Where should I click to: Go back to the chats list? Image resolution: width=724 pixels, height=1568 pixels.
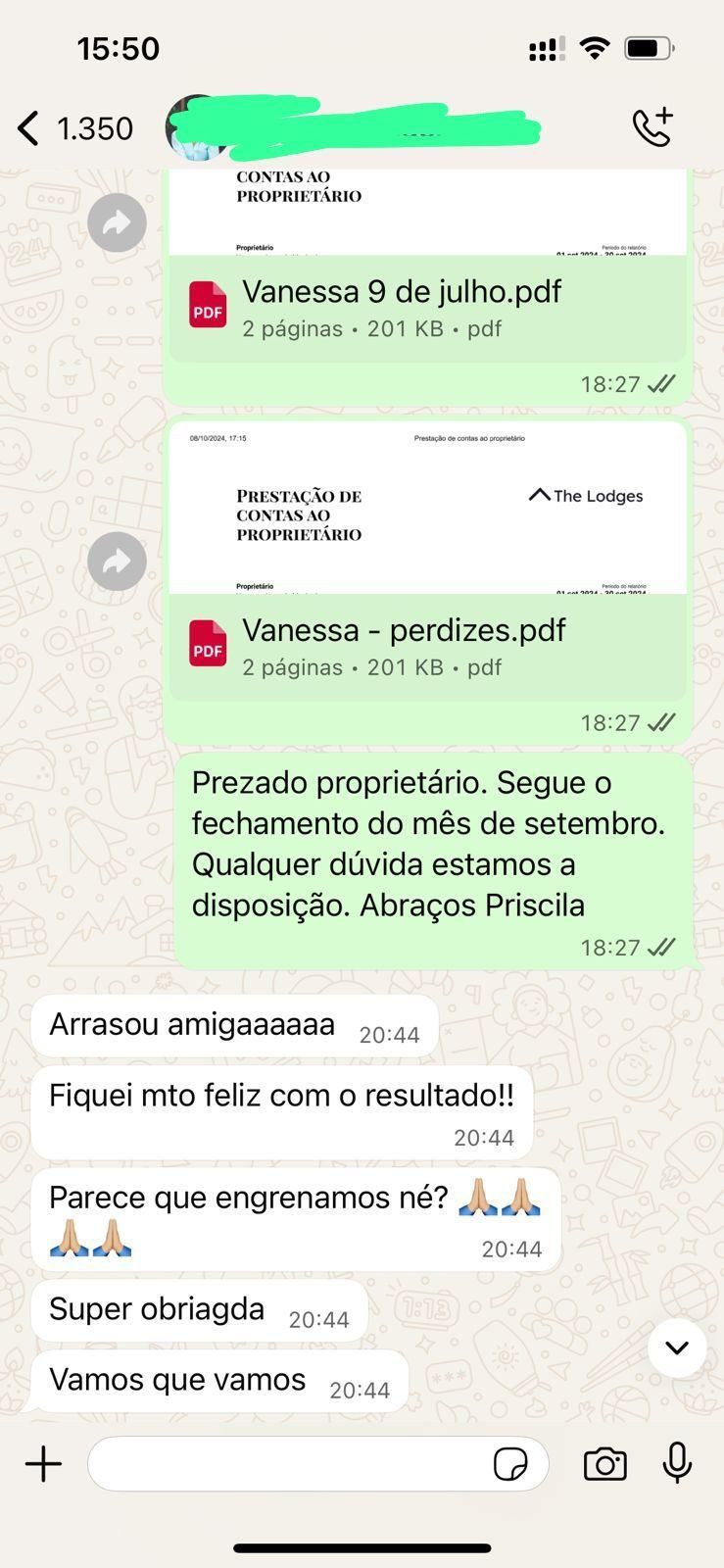29,128
